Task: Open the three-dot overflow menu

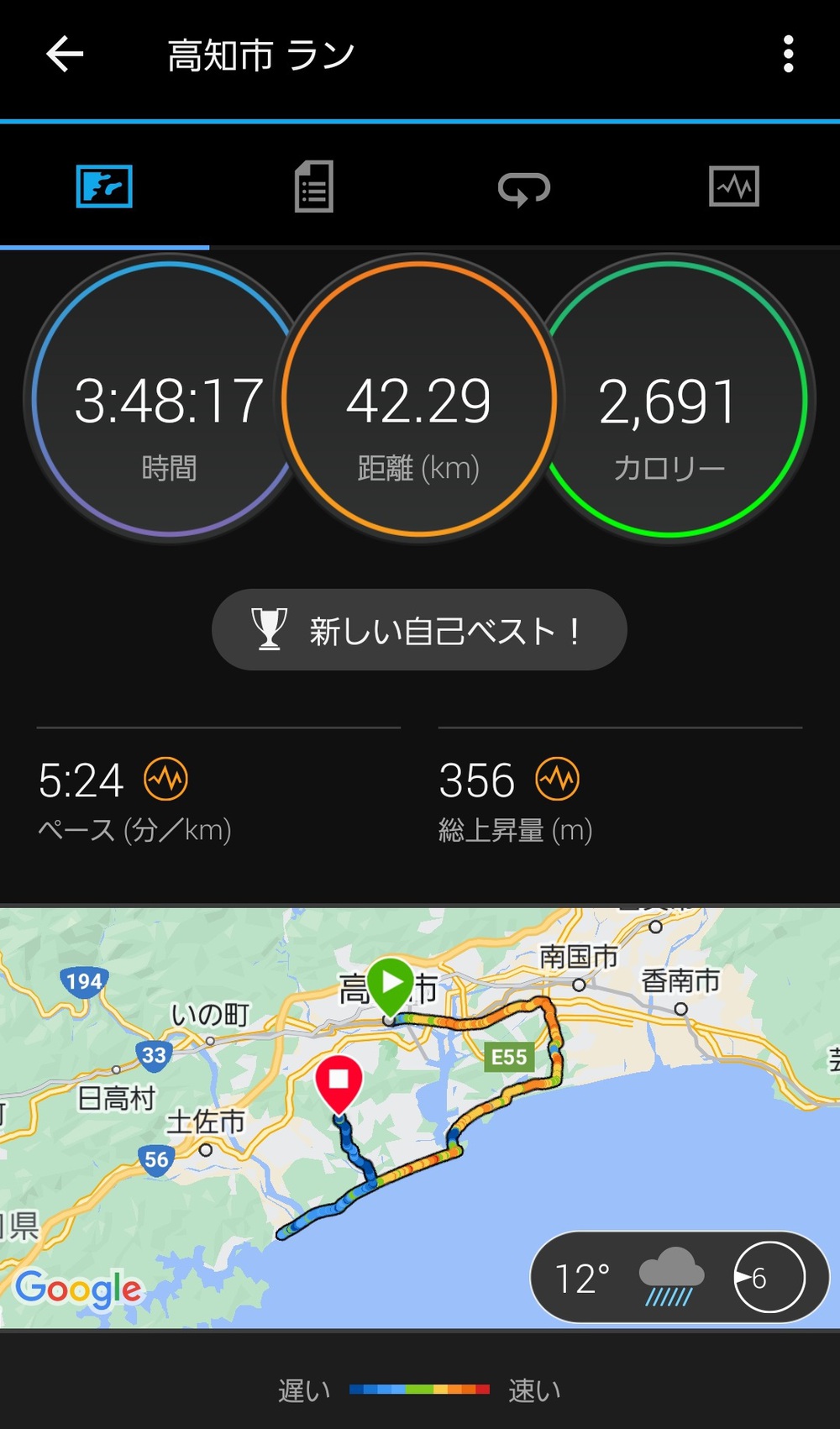Action: point(788,55)
